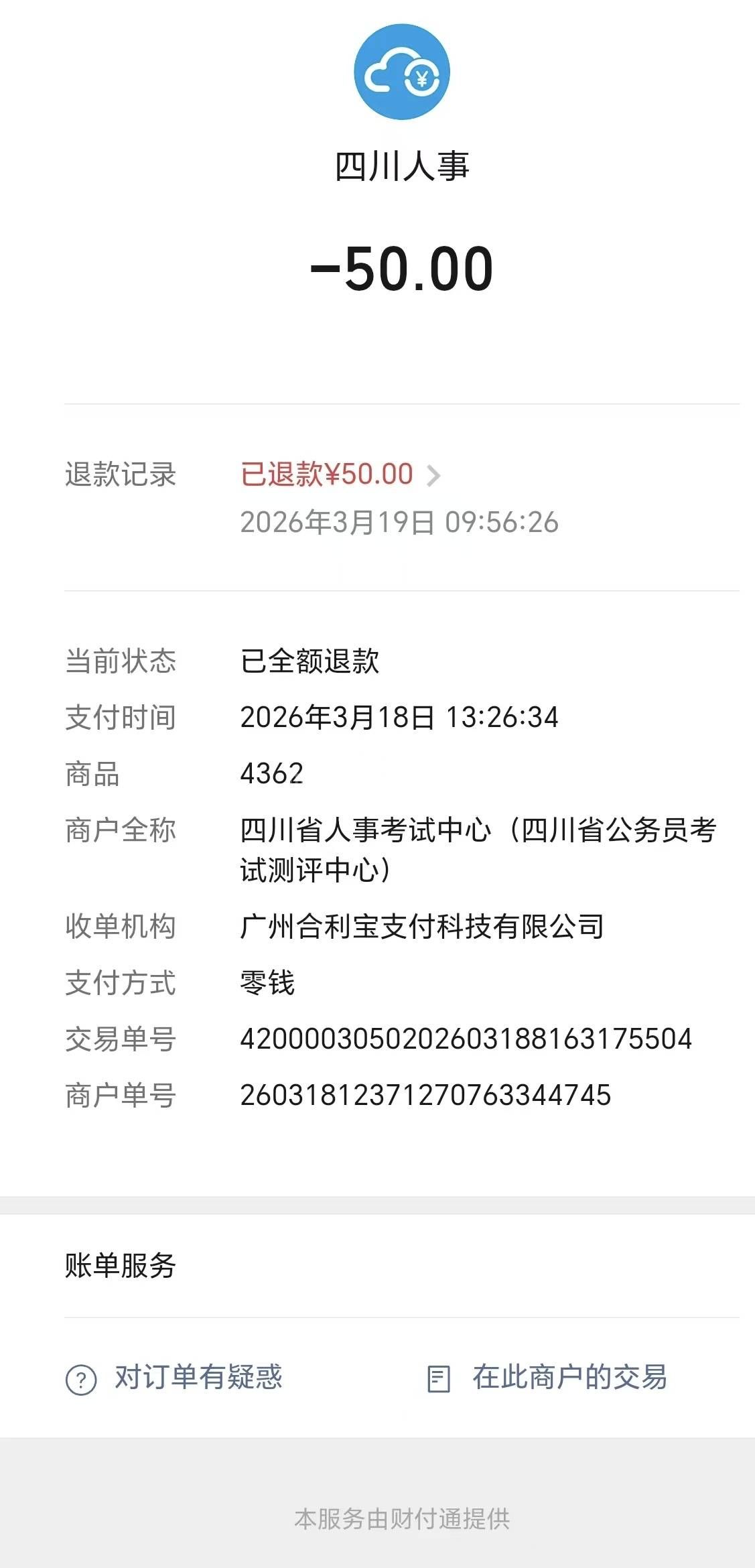
Task: View 在此商户的交易 transactions
Action: click(547, 1378)
